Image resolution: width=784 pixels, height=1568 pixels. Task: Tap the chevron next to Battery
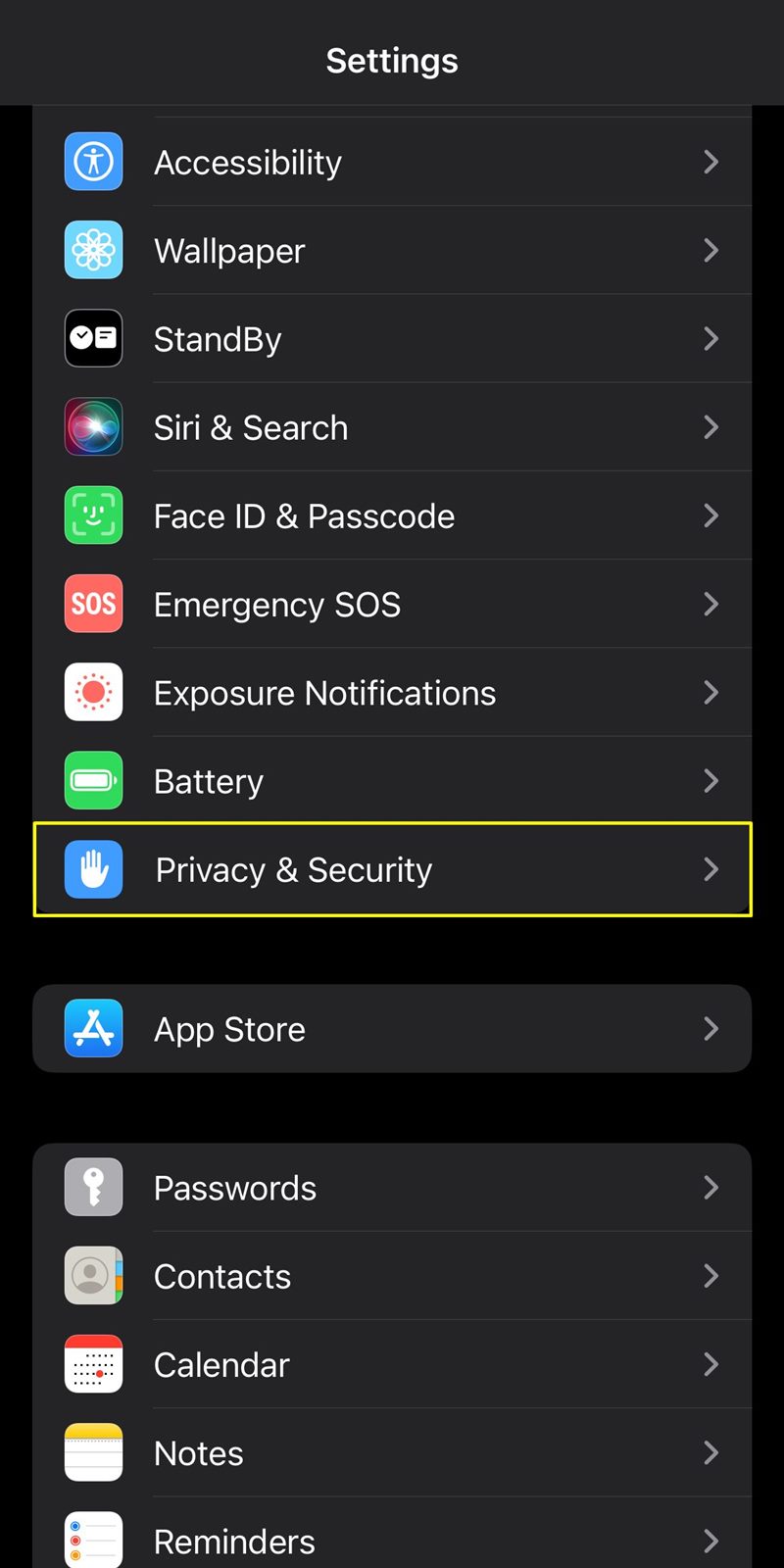point(711,780)
